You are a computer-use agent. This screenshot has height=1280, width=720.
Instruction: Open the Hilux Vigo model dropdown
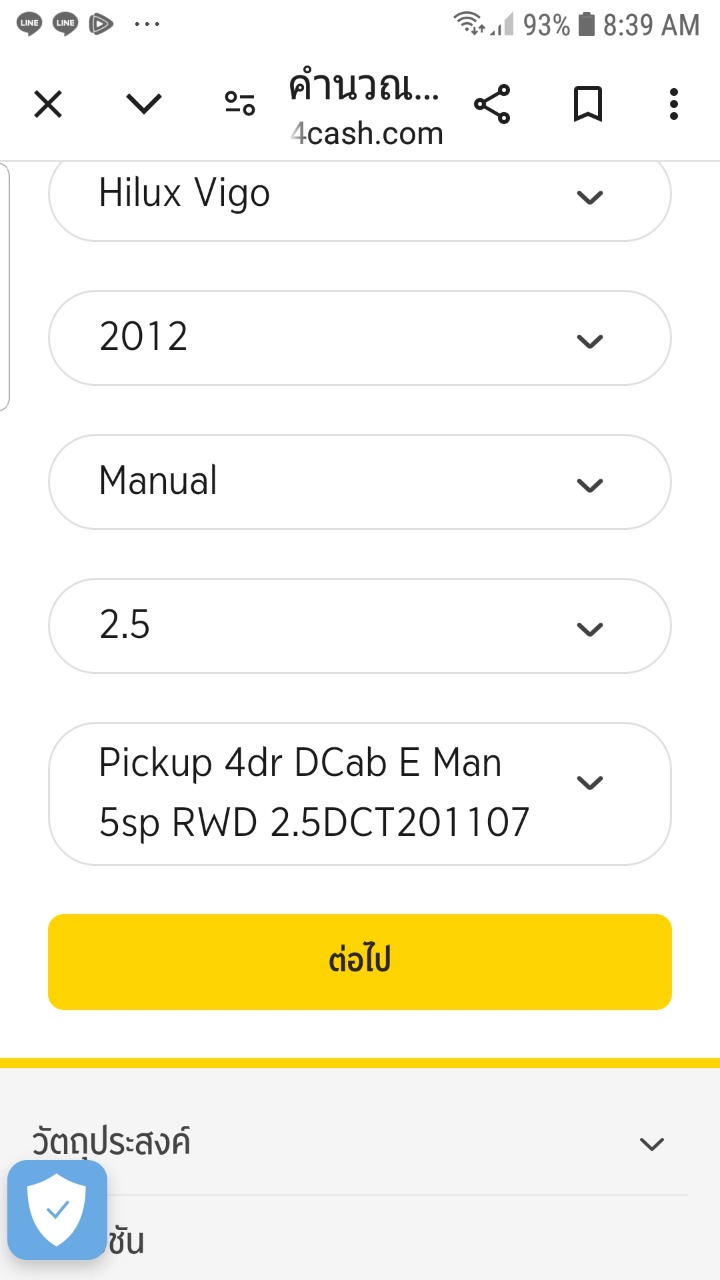coord(360,194)
